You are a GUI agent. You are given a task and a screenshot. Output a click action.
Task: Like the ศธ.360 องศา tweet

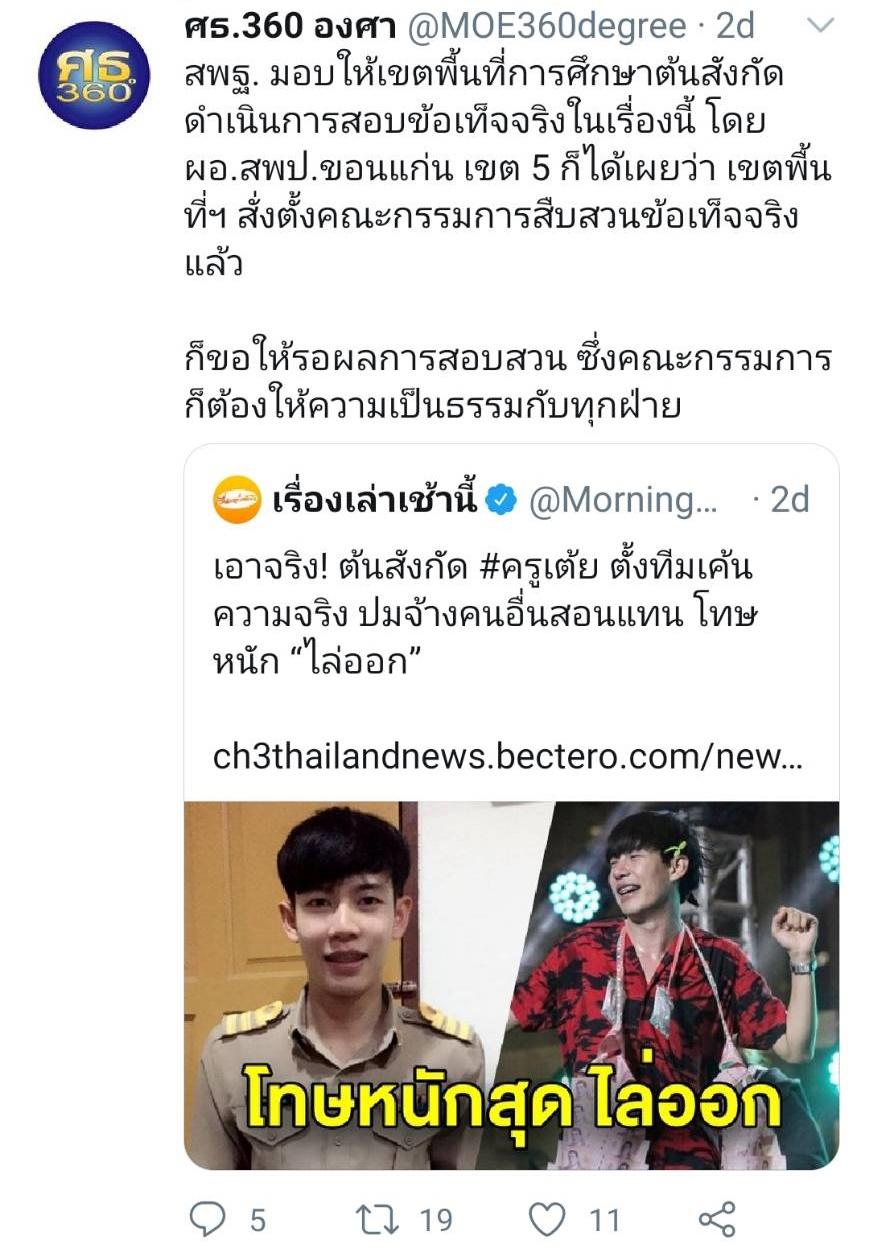pos(546,1219)
